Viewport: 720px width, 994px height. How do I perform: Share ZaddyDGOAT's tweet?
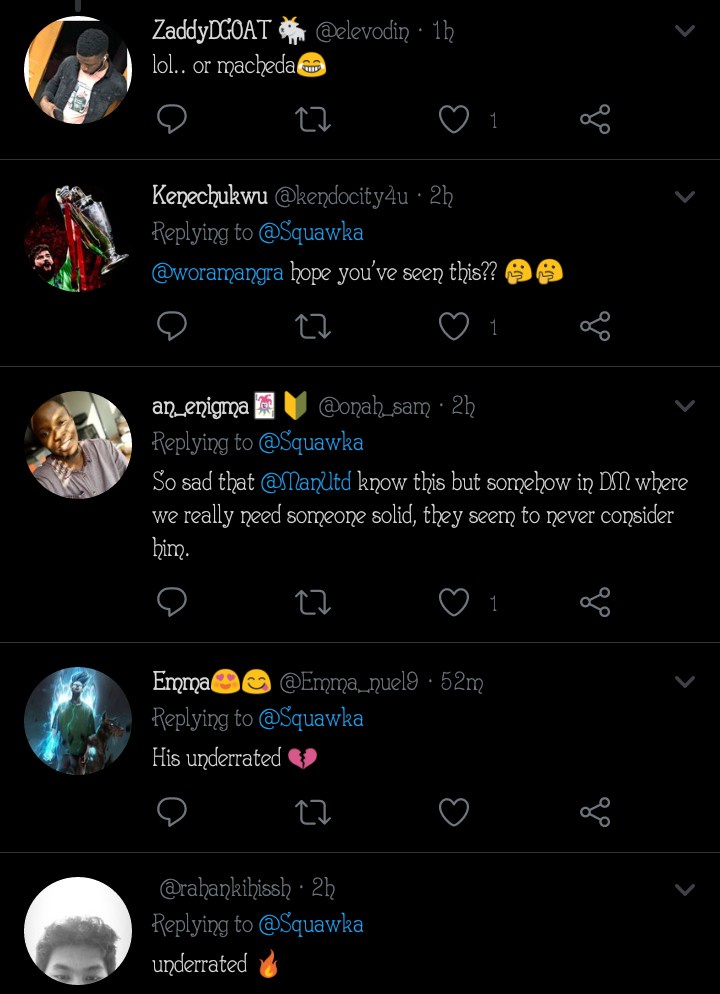point(595,121)
